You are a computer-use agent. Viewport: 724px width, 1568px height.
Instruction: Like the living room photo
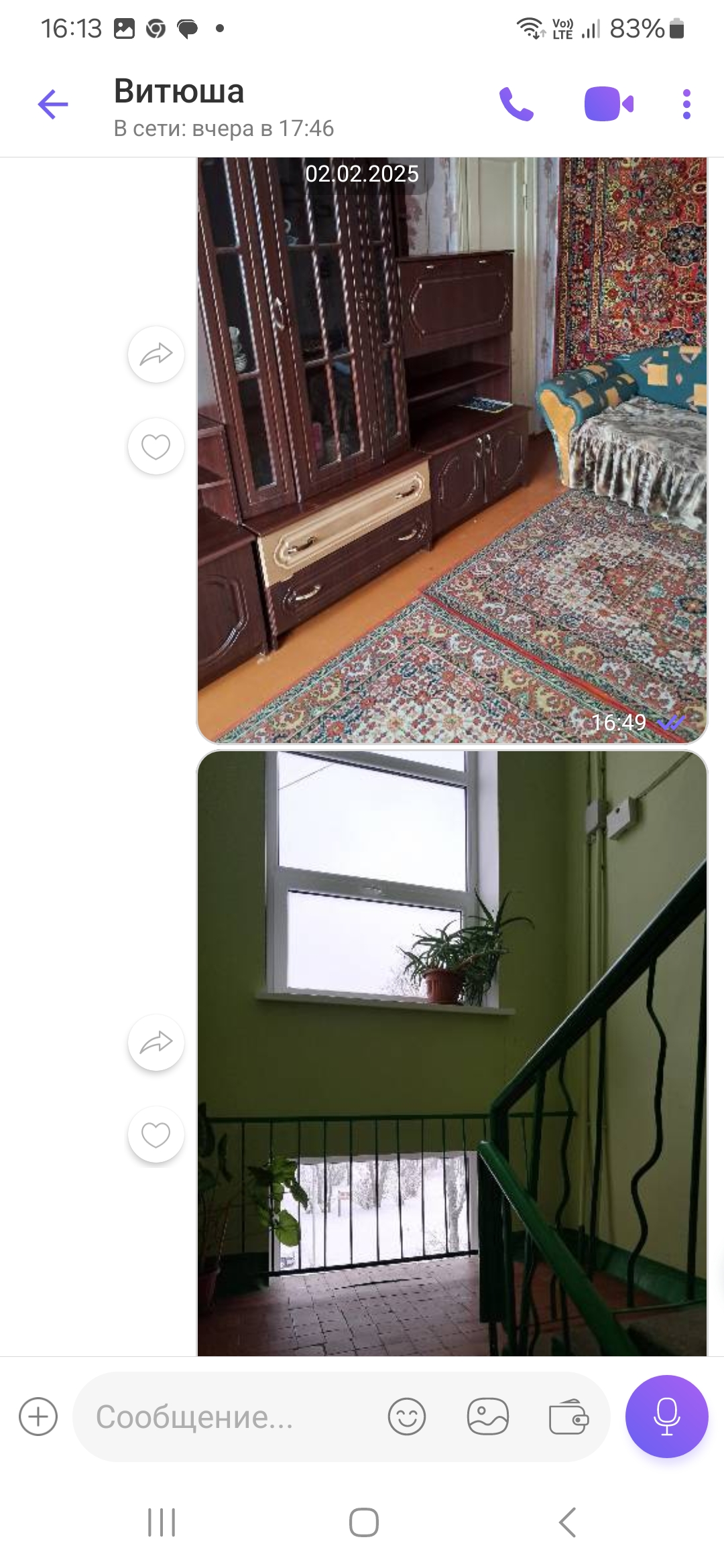pyautogui.click(x=156, y=446)
